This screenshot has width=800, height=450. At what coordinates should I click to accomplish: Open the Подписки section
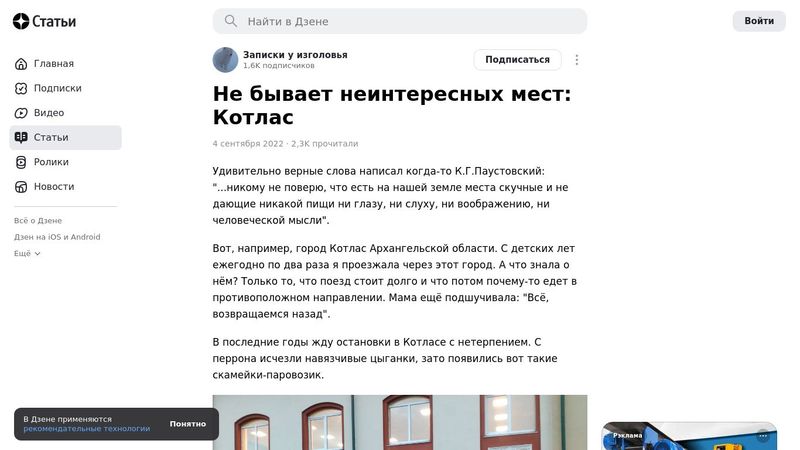[x=57, y=88]
